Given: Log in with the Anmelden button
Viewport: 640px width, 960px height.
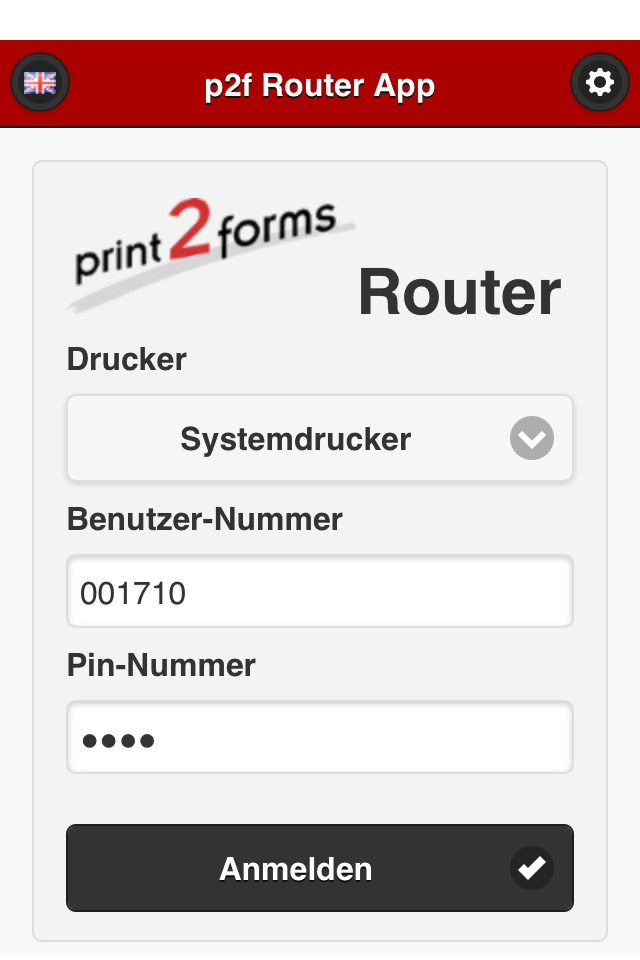Looking at the screenshot, I should click(x=320, y=868).
